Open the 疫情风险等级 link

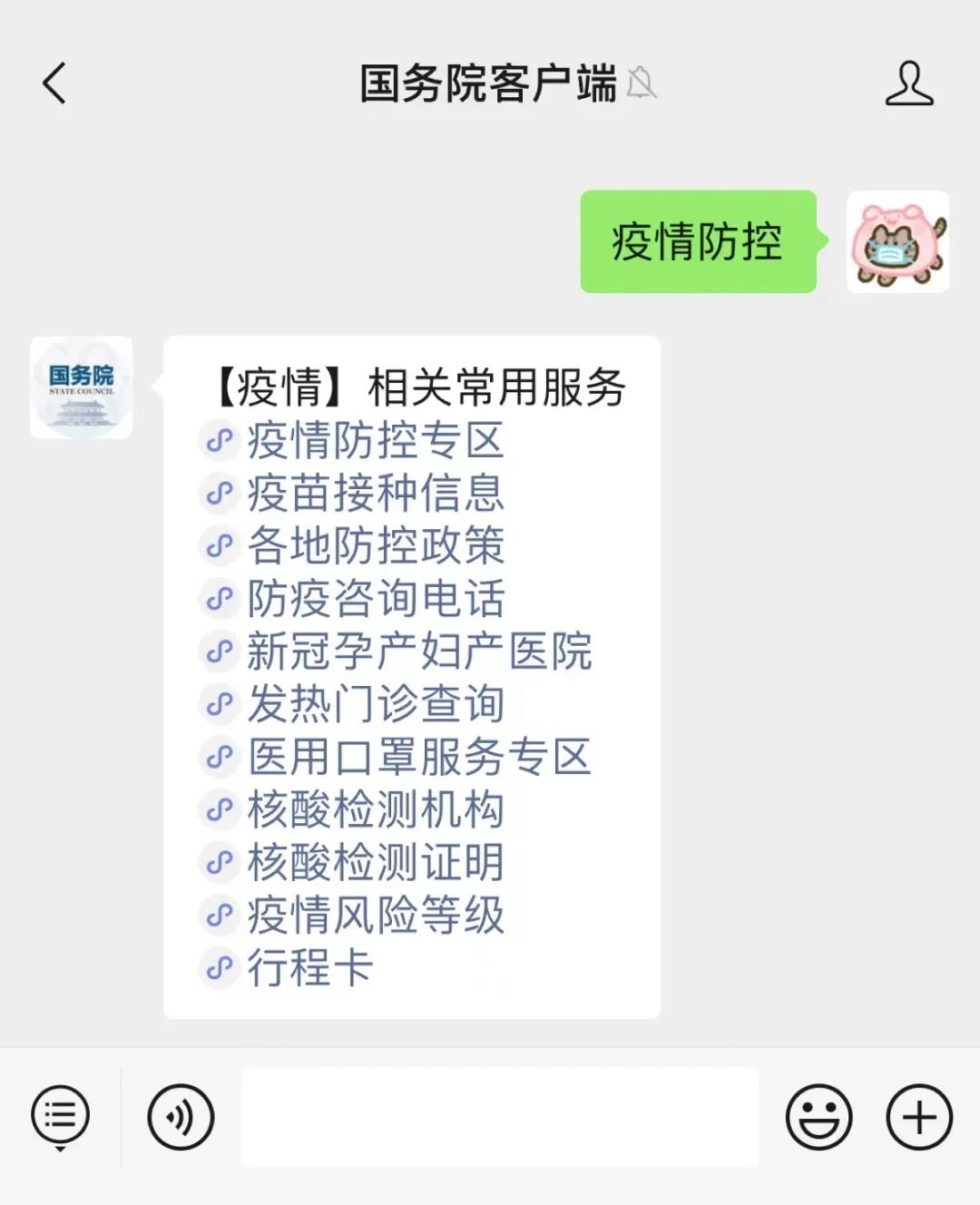(x=375, y=915)
